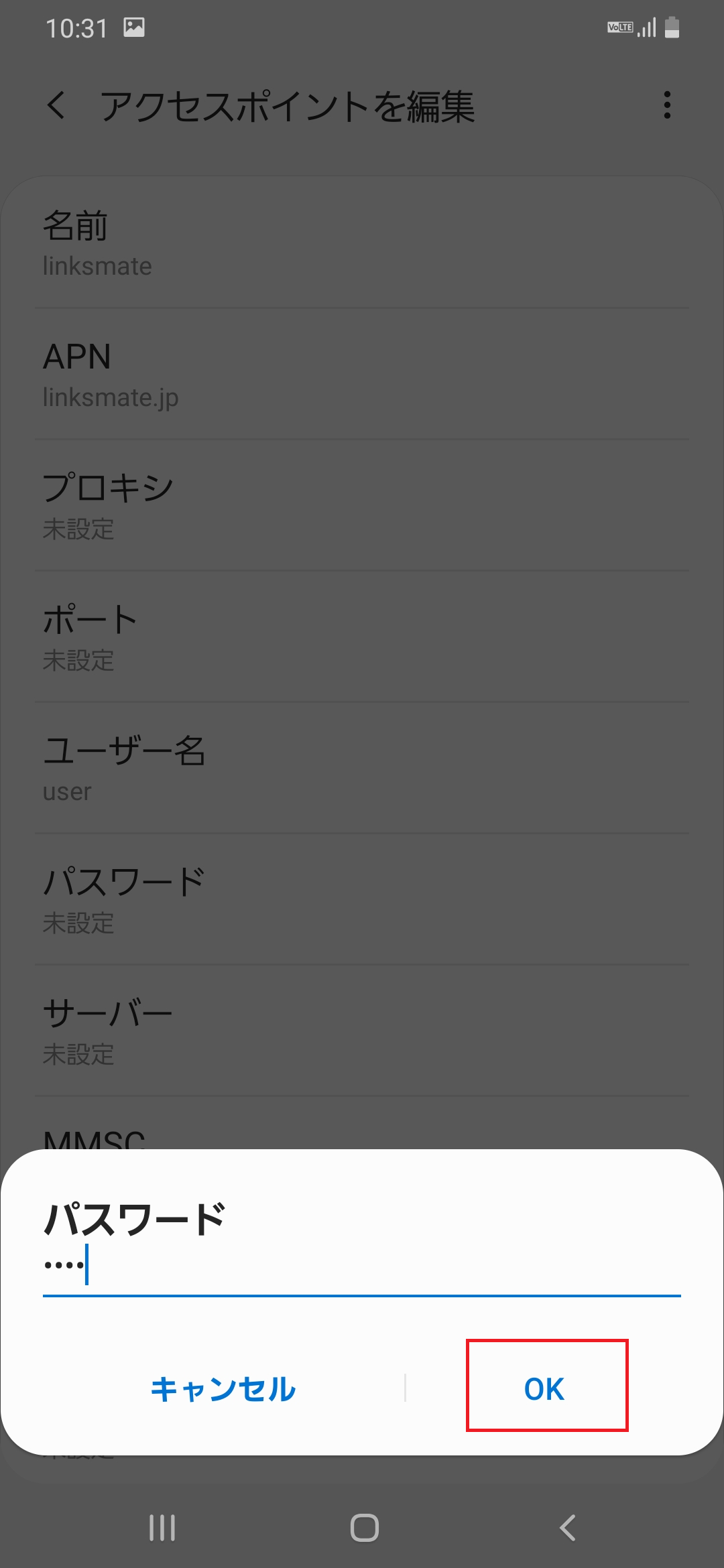Tap the Recents button in navigation bar
The image size is (724, 1568).
point(163,1530)
